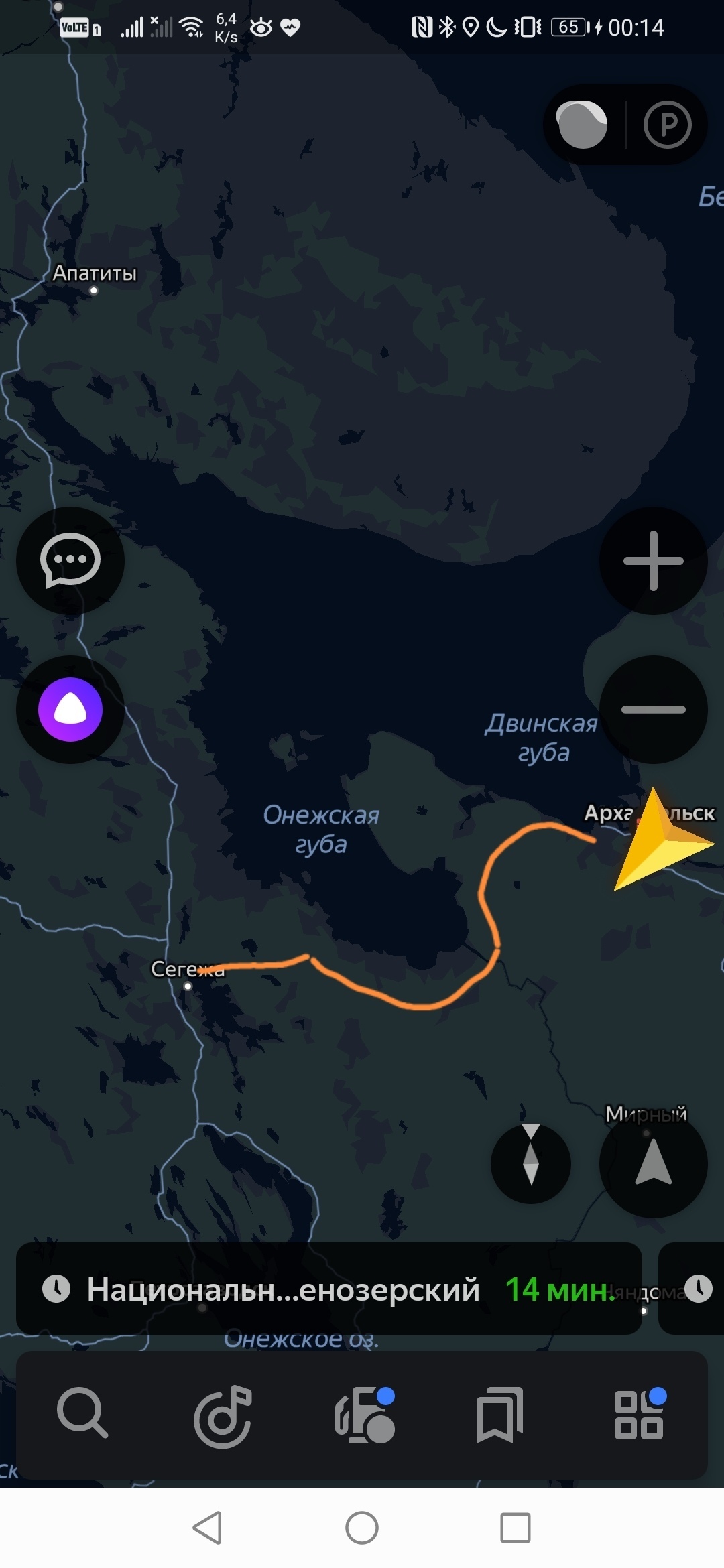The width and height of the screenshot is (724, 1568).
Task: Open suggested route to Национальн...енозерский
Action: click(328, 1289)
